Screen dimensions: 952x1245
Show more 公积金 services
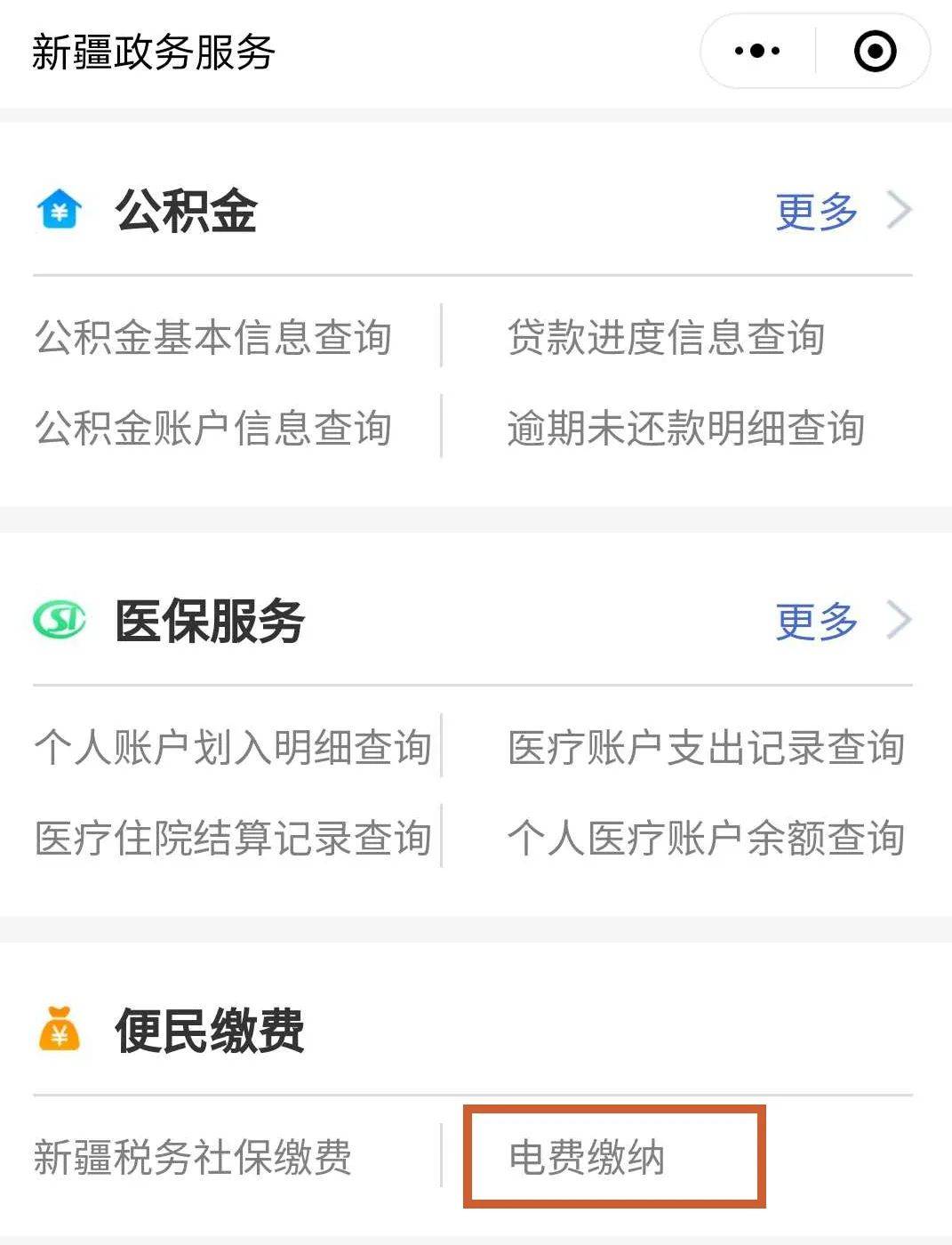pos(842,212)
